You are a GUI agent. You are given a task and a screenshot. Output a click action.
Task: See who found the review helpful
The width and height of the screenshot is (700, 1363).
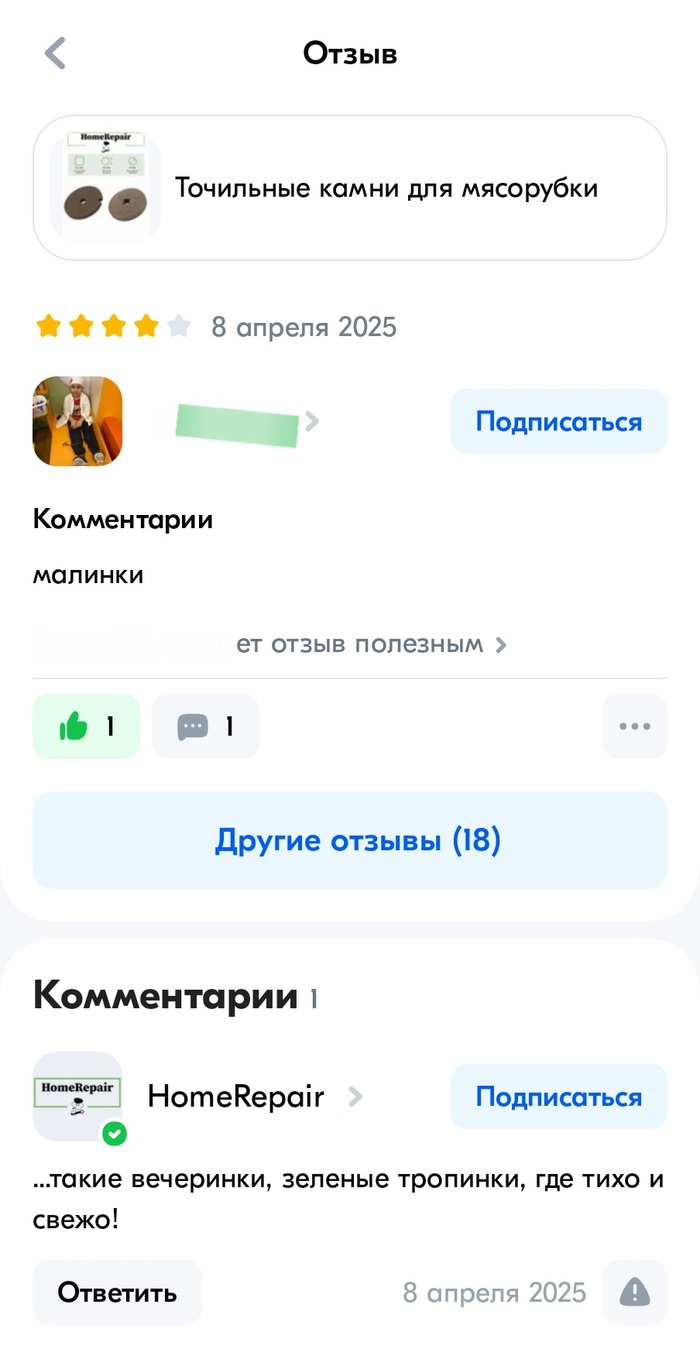click(x=370, y=644)
